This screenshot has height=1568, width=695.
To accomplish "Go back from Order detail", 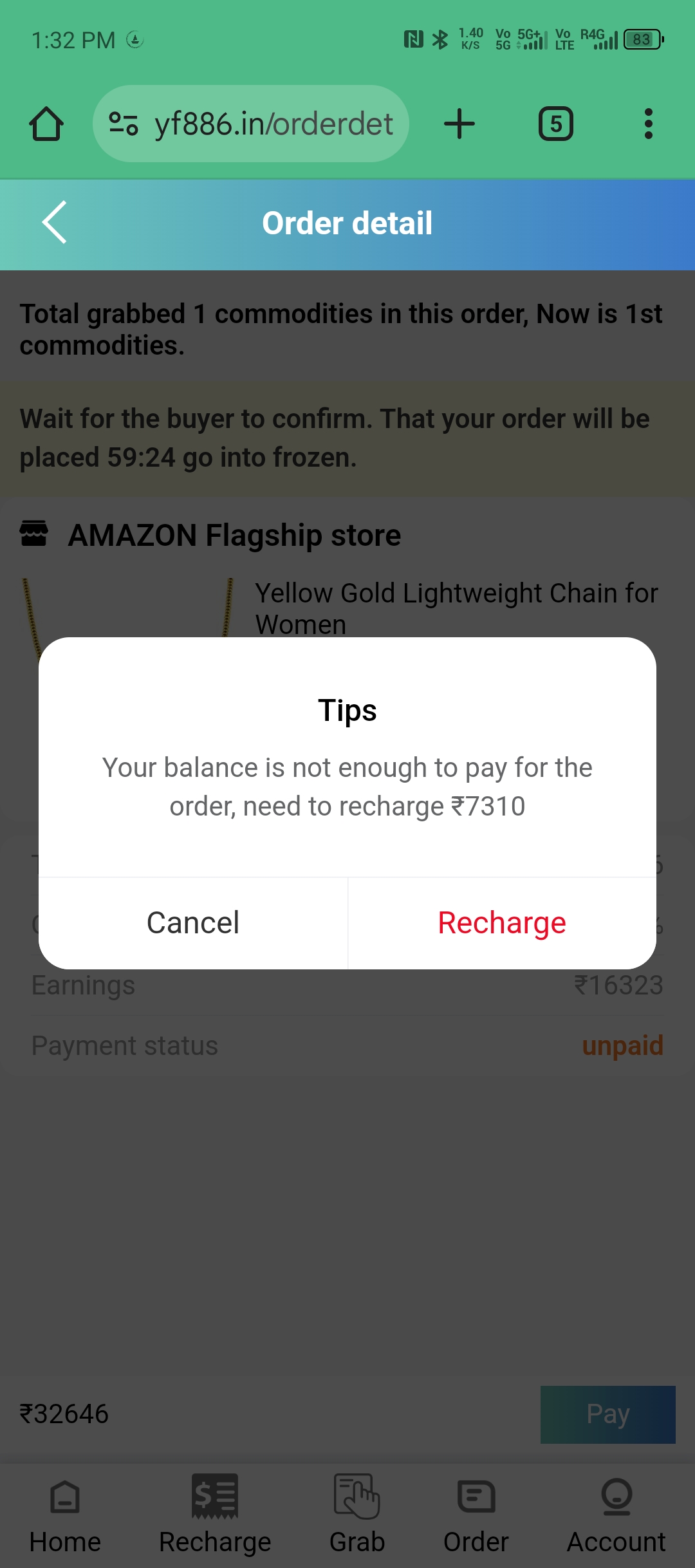I will [x=55, y=223].
